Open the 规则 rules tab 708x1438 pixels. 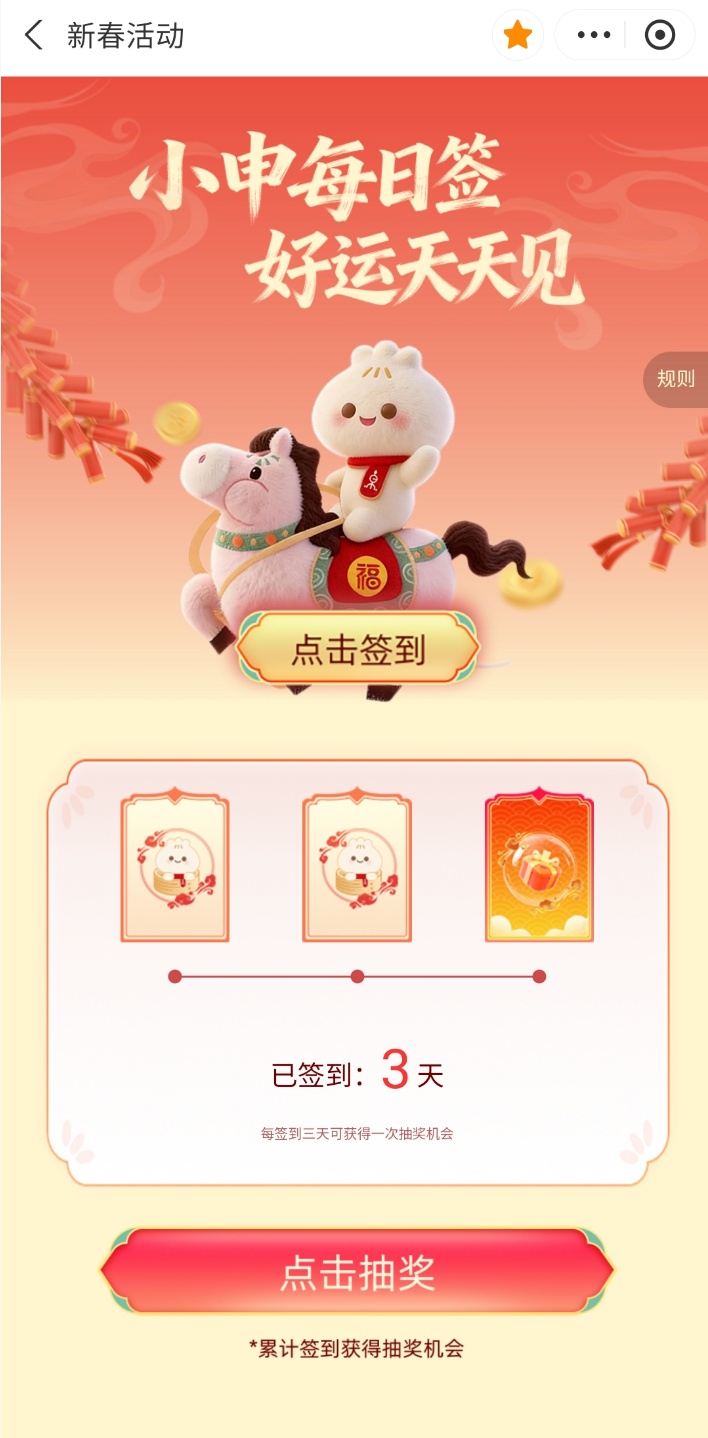click(676, 379)
